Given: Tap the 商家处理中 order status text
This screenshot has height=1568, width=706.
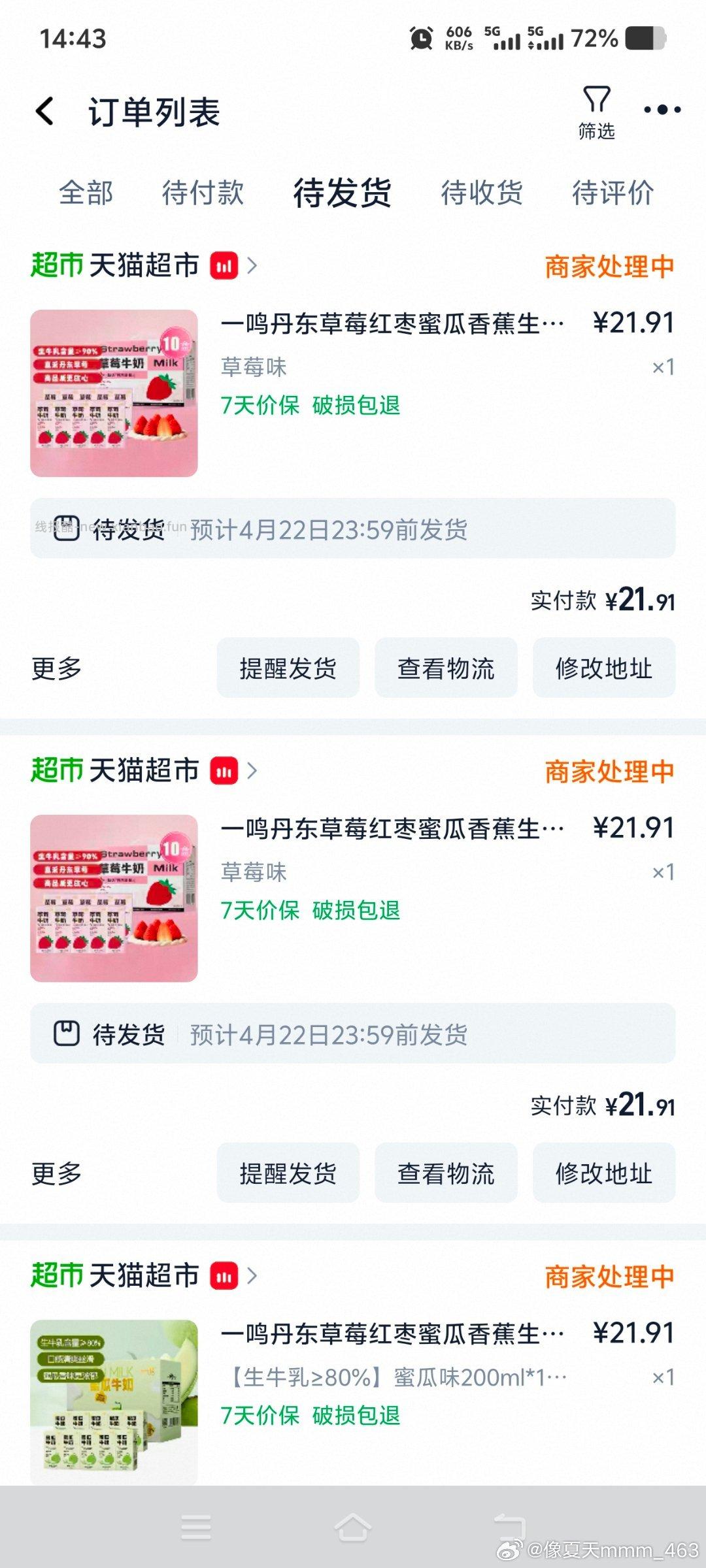Looking at the screenshot, I should [610, 265].
